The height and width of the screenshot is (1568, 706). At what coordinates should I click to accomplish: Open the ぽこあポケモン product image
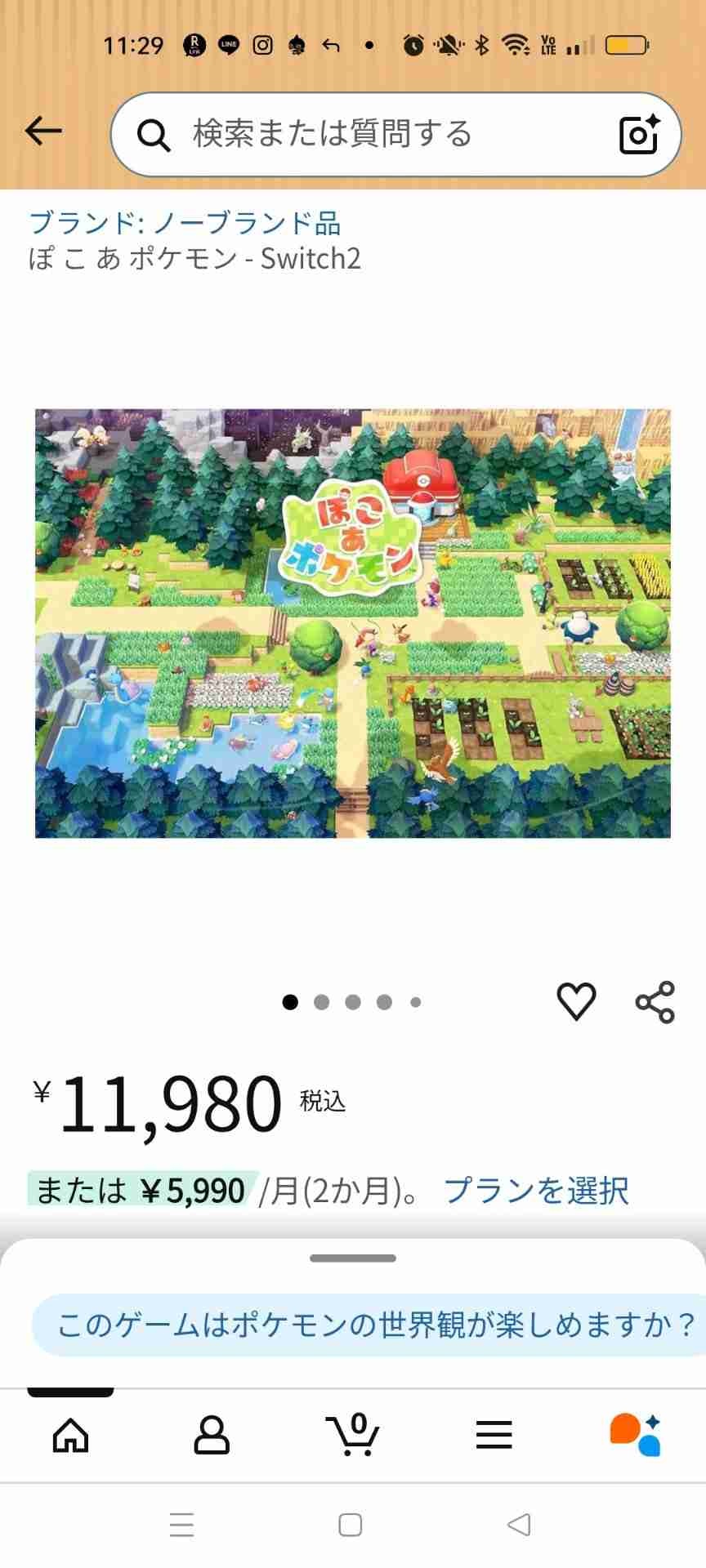353,623
